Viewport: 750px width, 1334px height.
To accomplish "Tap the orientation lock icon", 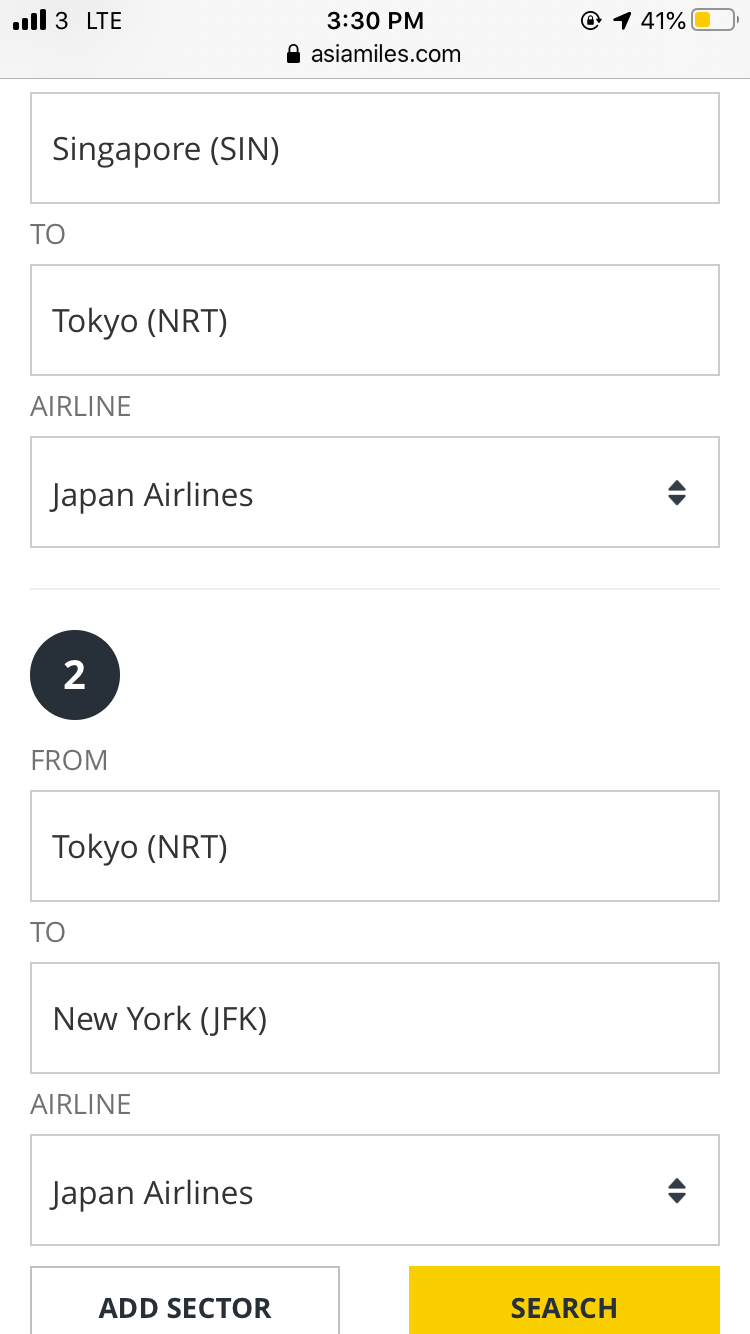I will coord(588,20).
